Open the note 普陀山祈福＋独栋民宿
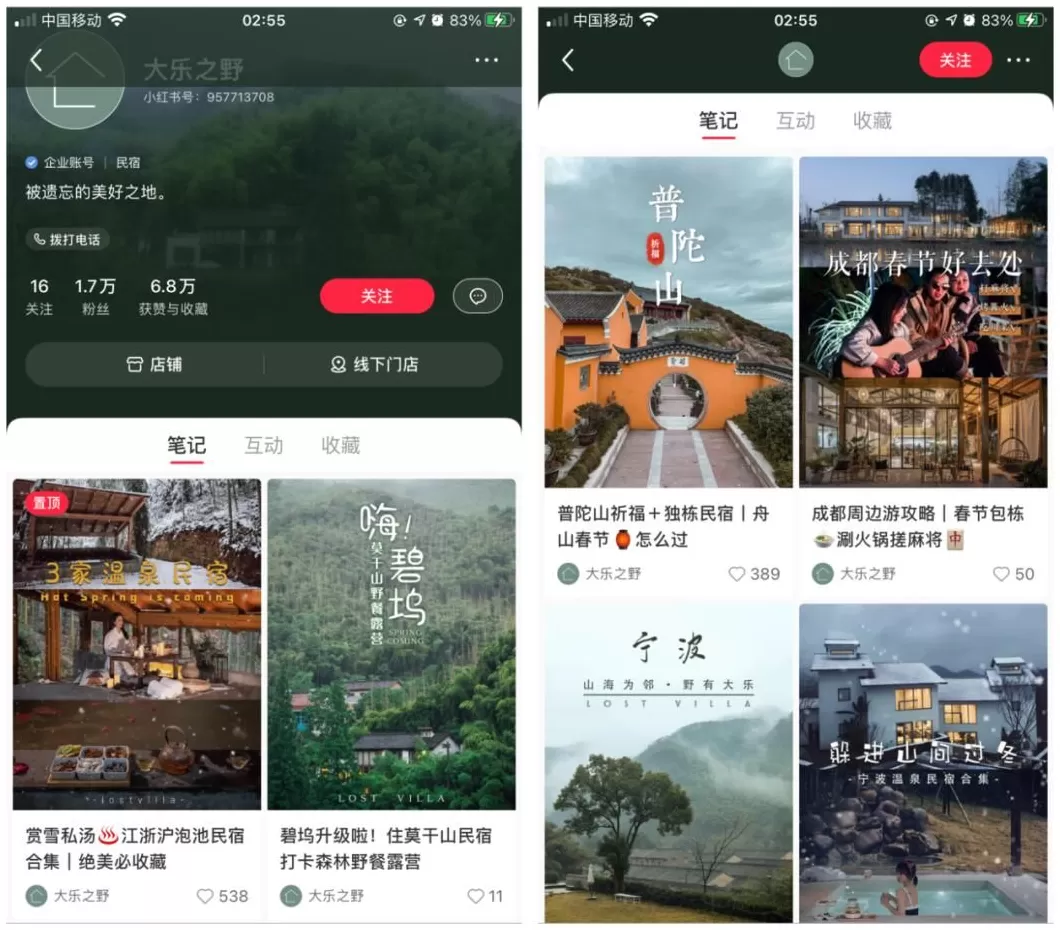This screenshot has width=1060, height=930. pyautogui.click(x=668, y=322)
